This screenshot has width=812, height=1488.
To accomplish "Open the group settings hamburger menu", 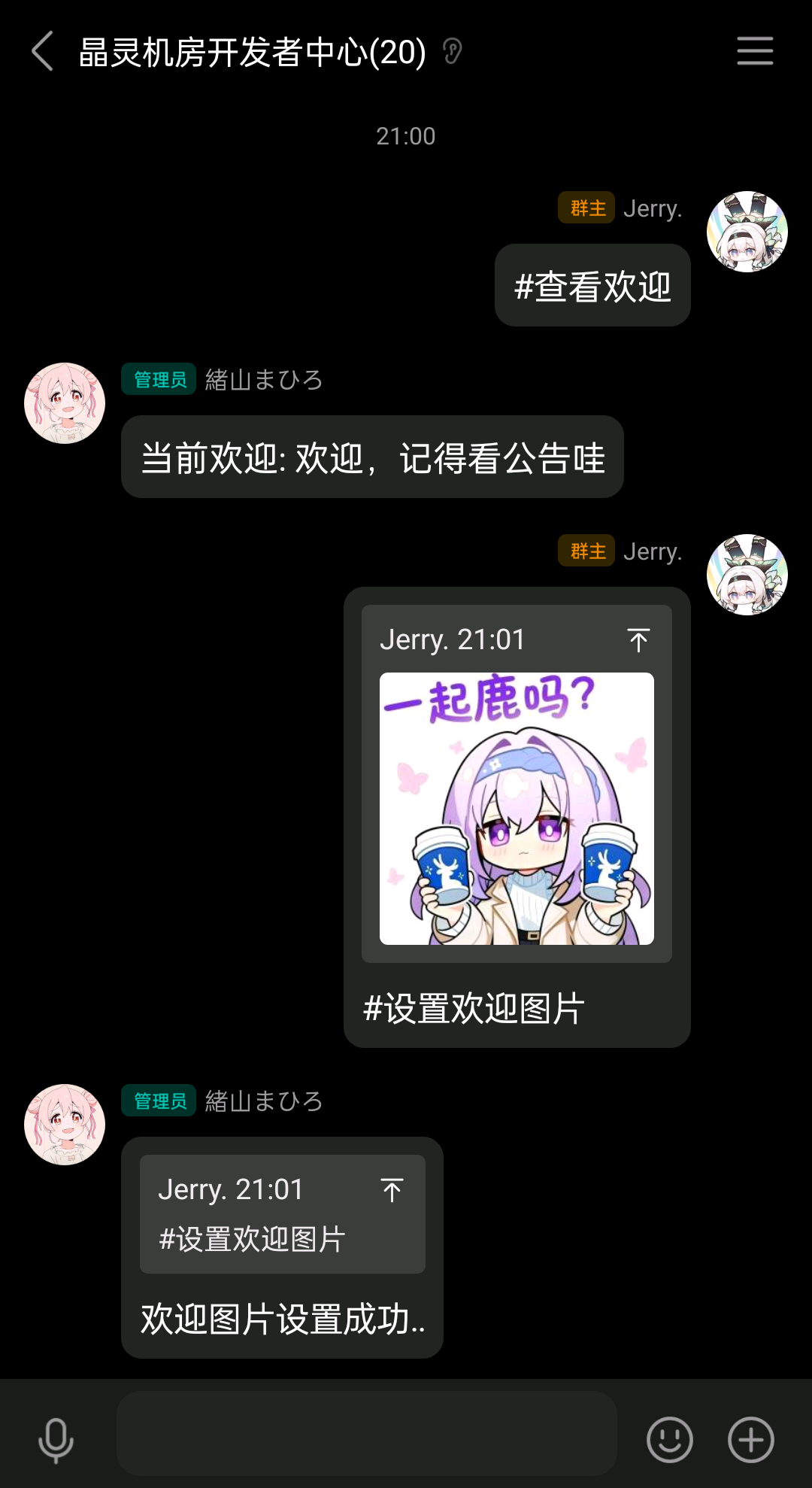I will click(x=755, y=51).
